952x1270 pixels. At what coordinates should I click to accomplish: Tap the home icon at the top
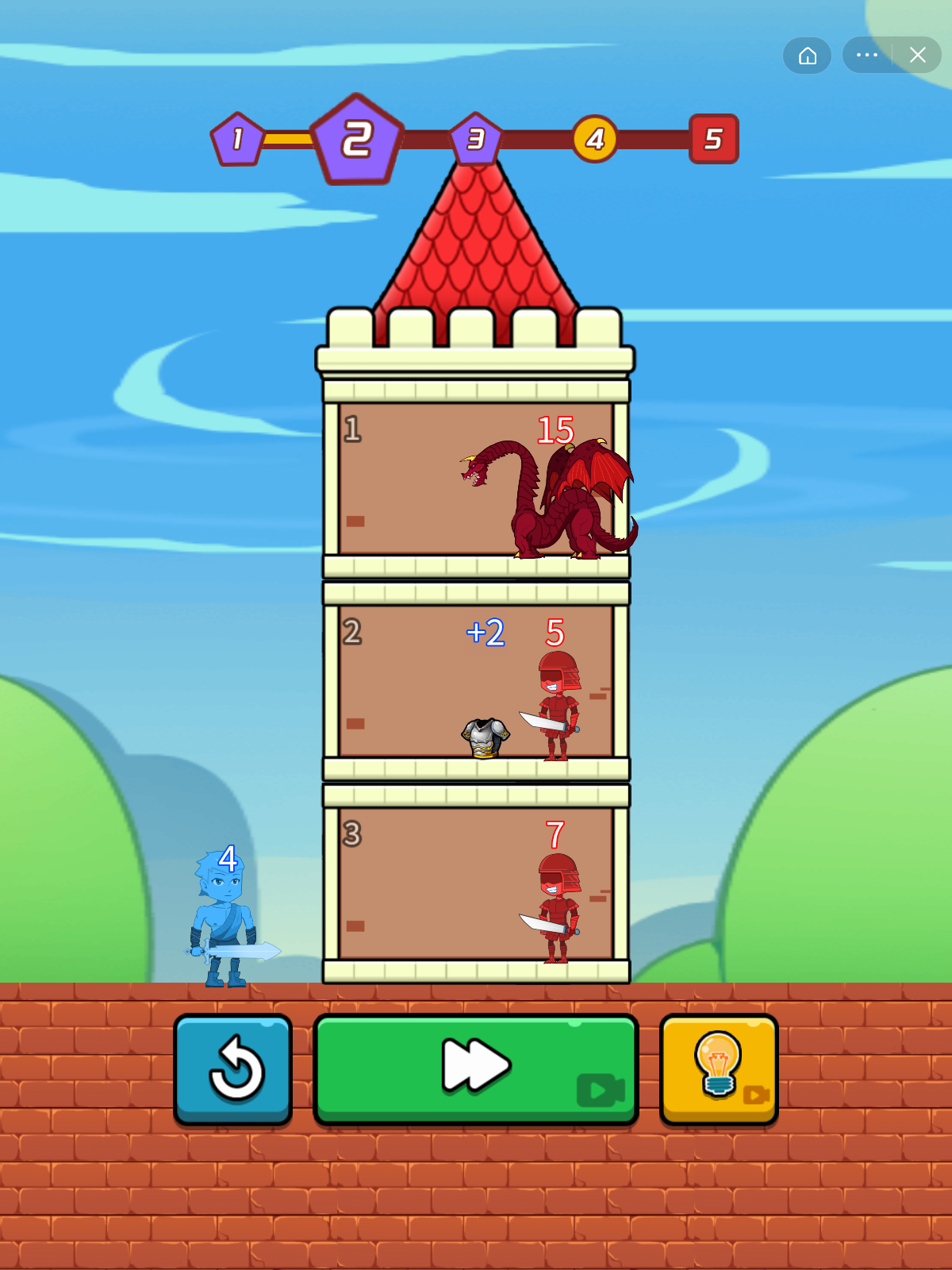click(807, 56)
